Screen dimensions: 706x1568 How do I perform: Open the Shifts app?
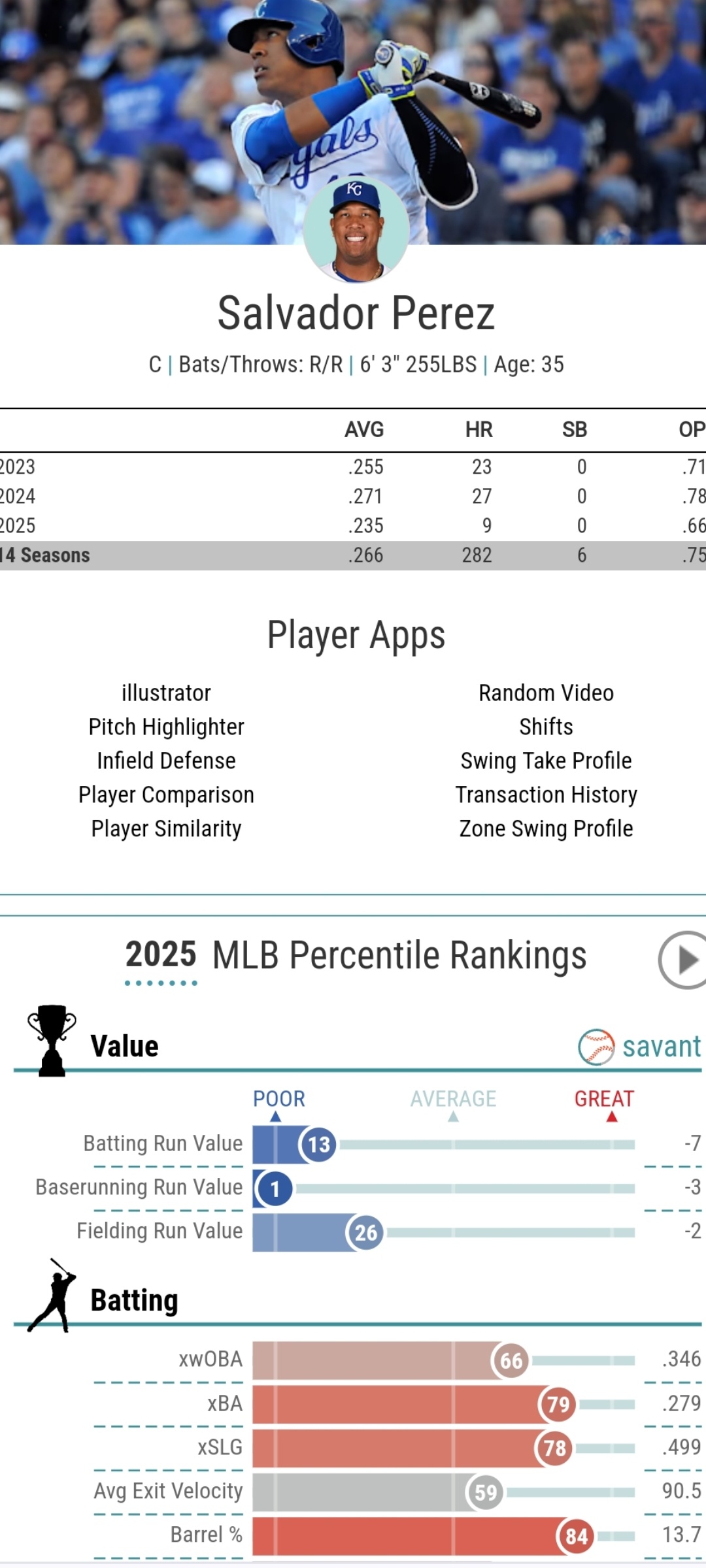[546, 727]
